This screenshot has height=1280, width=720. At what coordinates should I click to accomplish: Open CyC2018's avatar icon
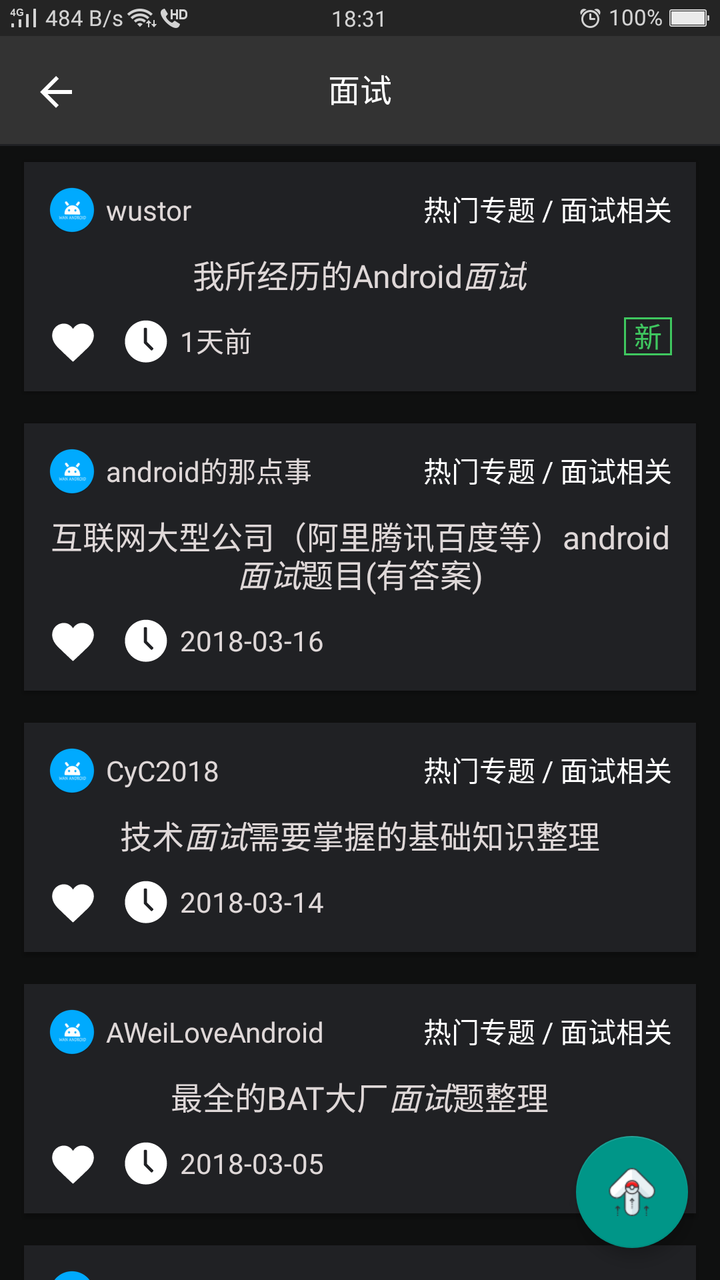[71, 770]
